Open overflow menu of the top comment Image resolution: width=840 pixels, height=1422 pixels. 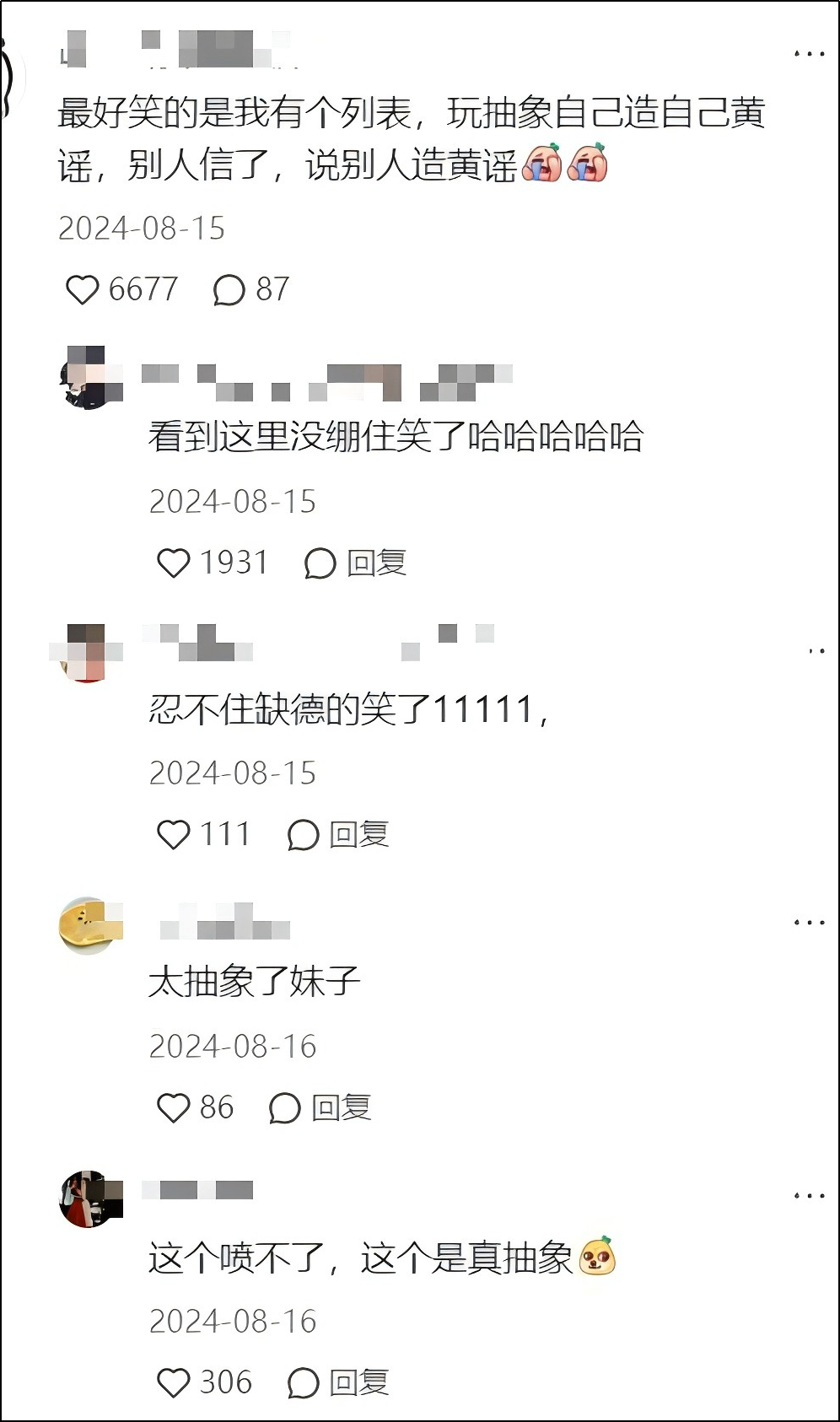click(809, 54)
